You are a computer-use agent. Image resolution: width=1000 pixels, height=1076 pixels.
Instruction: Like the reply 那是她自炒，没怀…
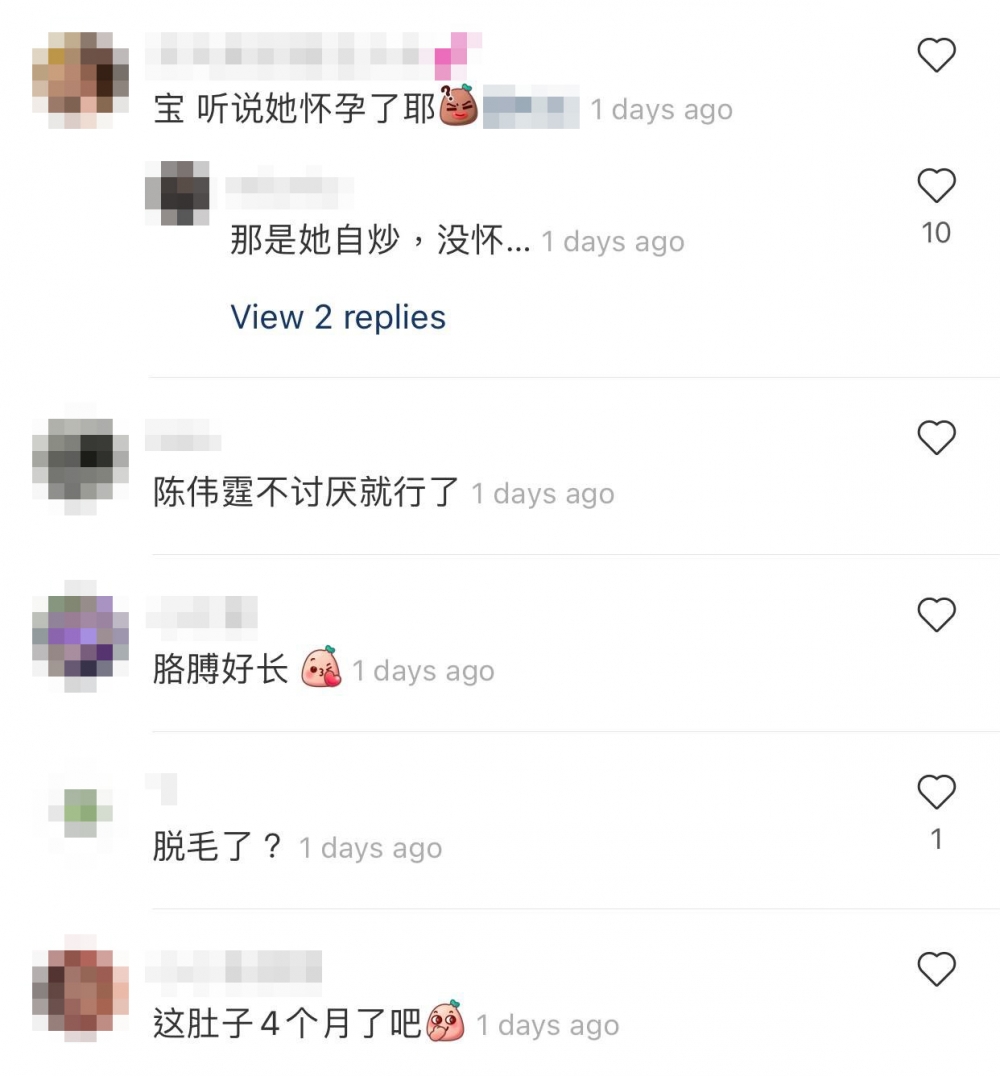pos(936,186)
